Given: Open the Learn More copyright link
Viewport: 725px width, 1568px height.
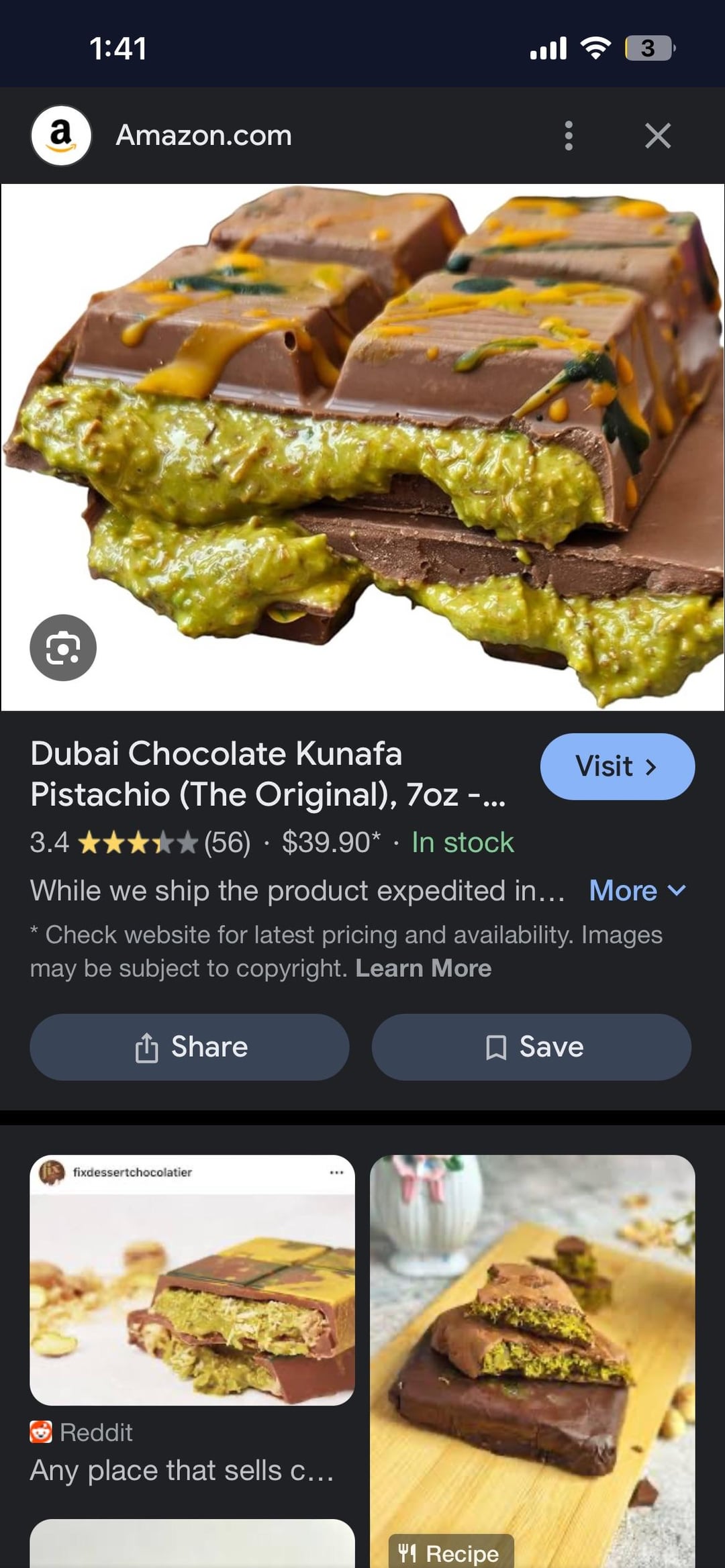Looking at the screenshot, I should (424, 968).
